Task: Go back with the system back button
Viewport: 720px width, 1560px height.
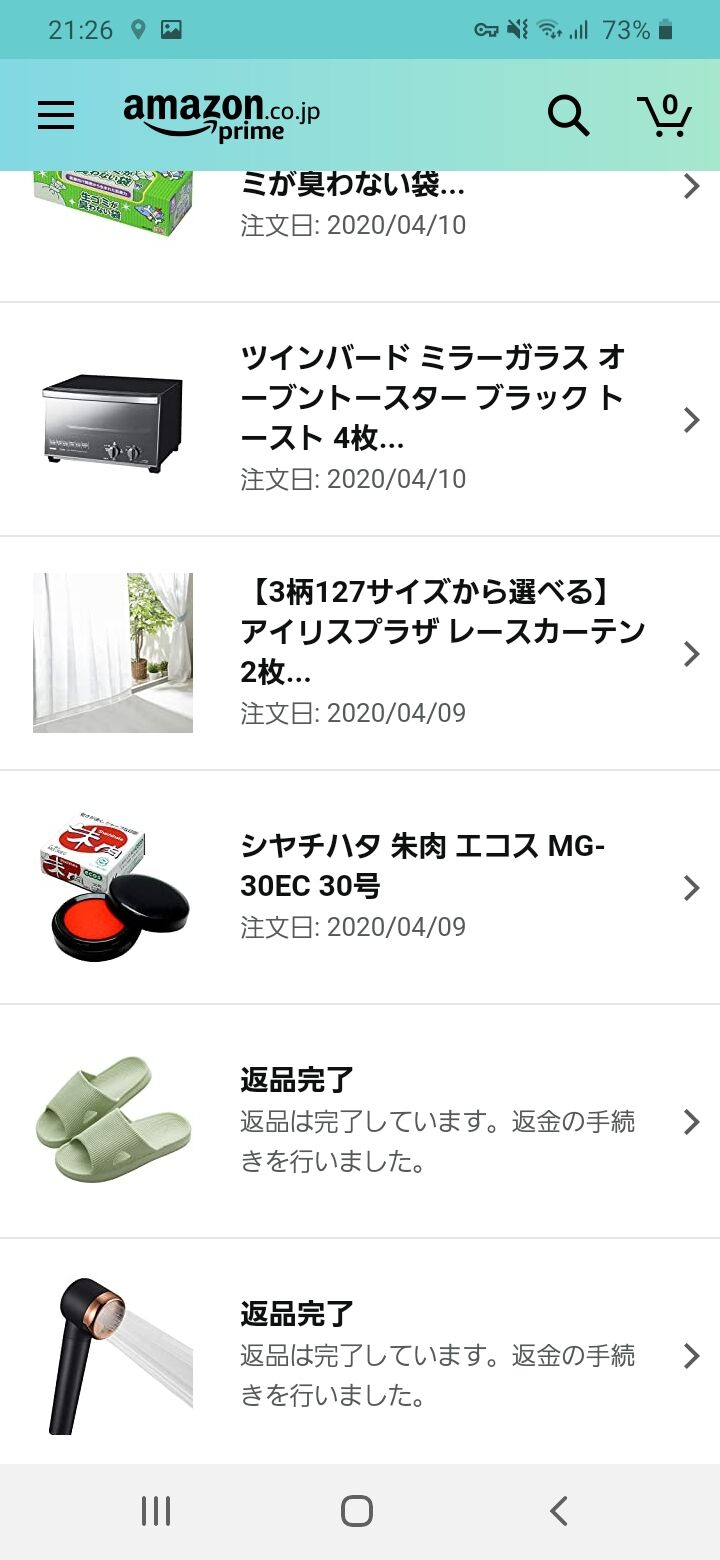Action: pyautogui.click(x=559, y=1510)
